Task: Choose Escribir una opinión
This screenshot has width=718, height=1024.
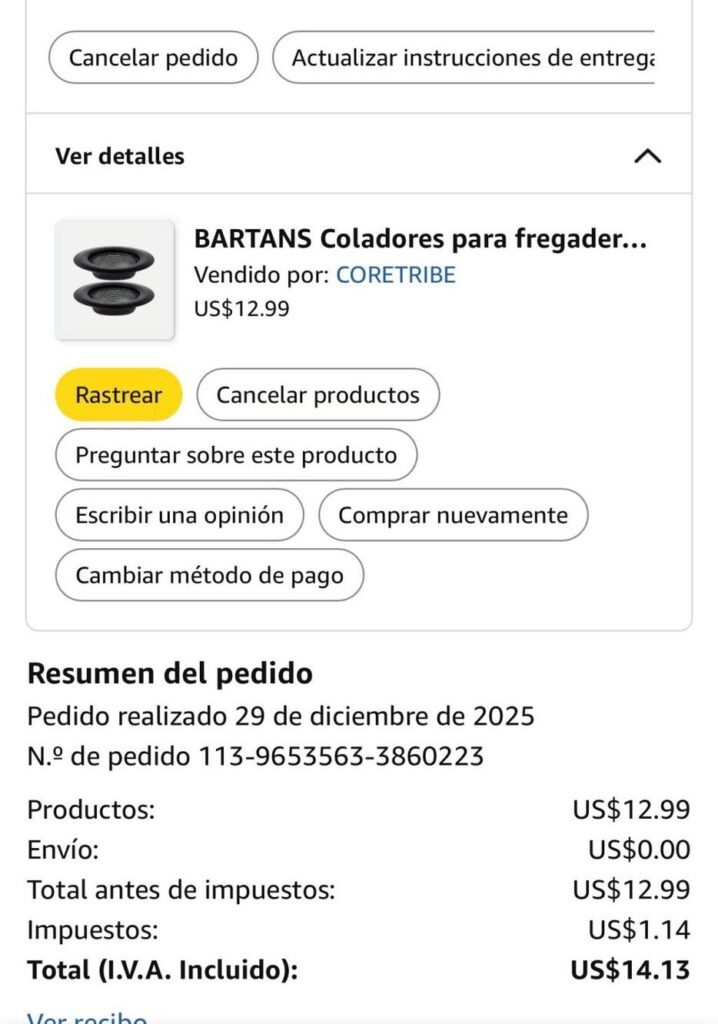Action: (179, 515)
